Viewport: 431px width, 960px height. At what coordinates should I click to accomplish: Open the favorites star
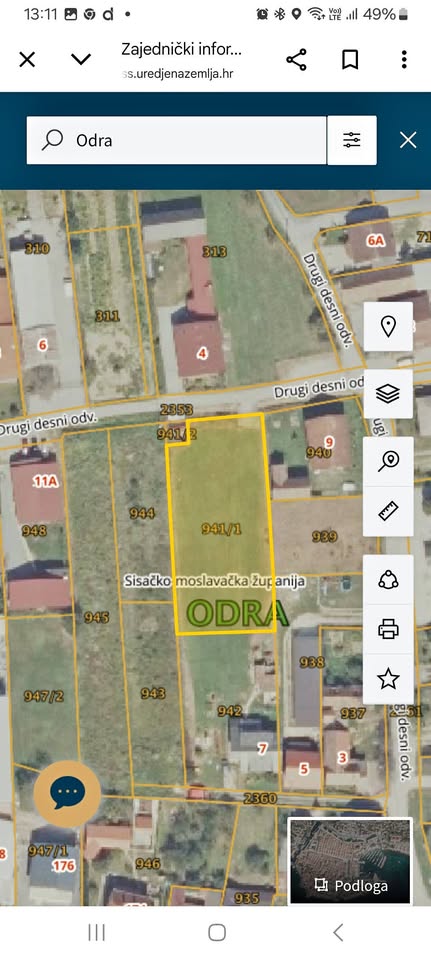[388, 679]
